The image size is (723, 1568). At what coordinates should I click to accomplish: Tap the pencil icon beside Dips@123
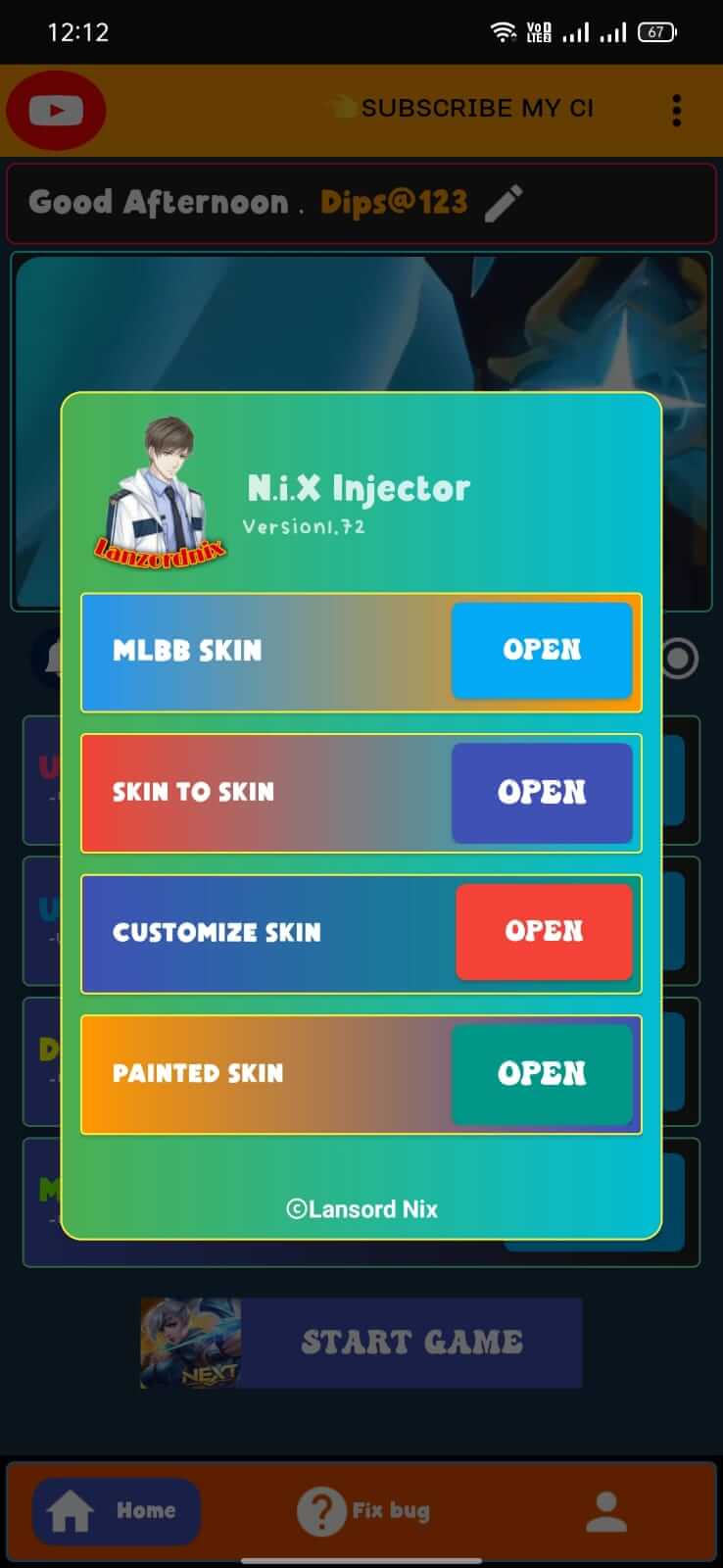coord(503,203)
